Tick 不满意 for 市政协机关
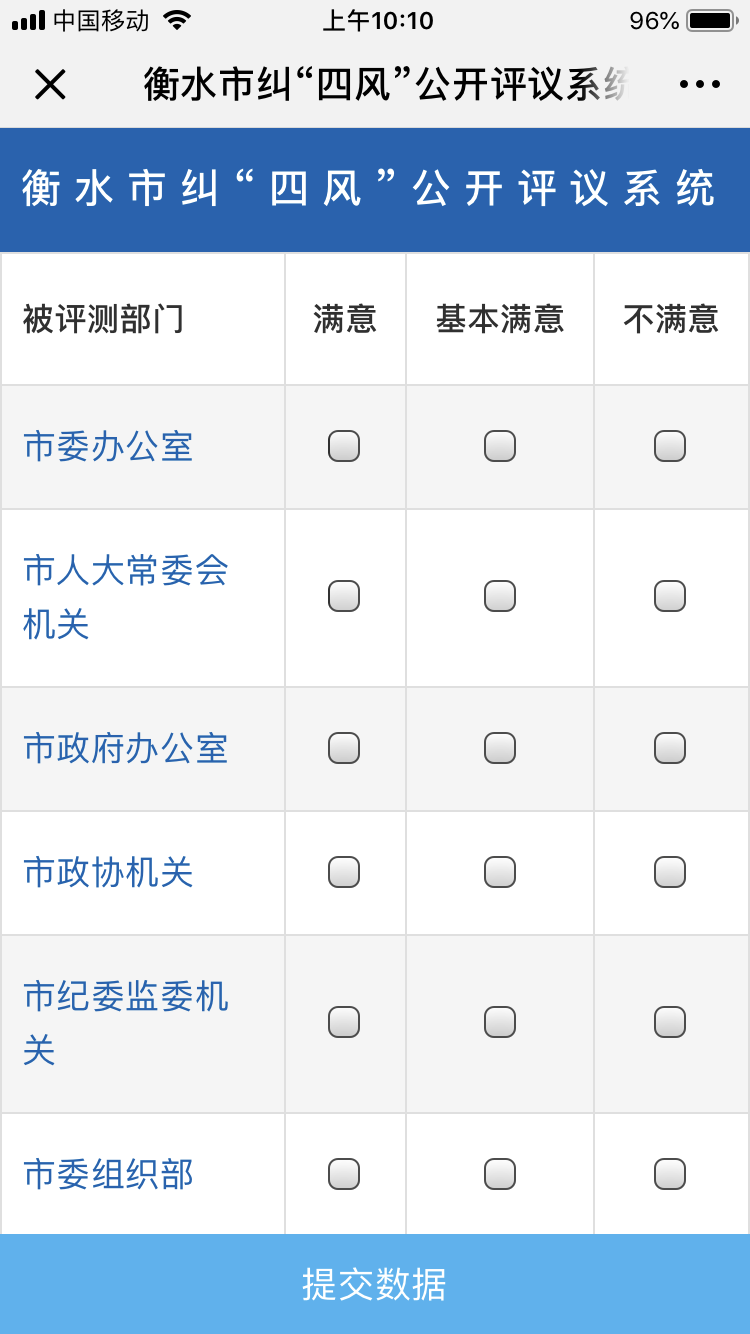This screenshot has height=1334, width=750. coord(670,872)
